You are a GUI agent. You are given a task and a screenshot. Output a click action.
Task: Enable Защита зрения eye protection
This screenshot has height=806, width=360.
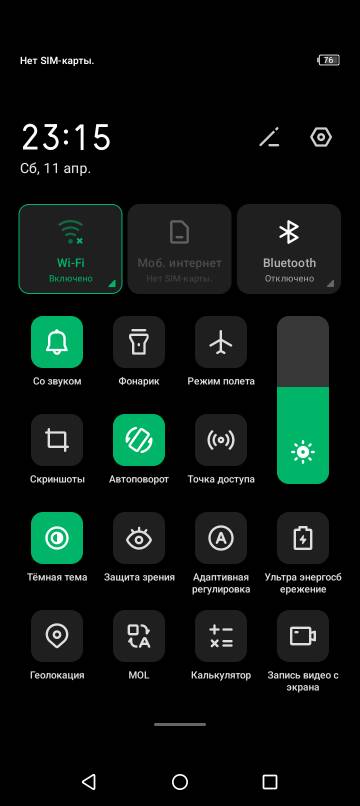[x=139, y=538]
